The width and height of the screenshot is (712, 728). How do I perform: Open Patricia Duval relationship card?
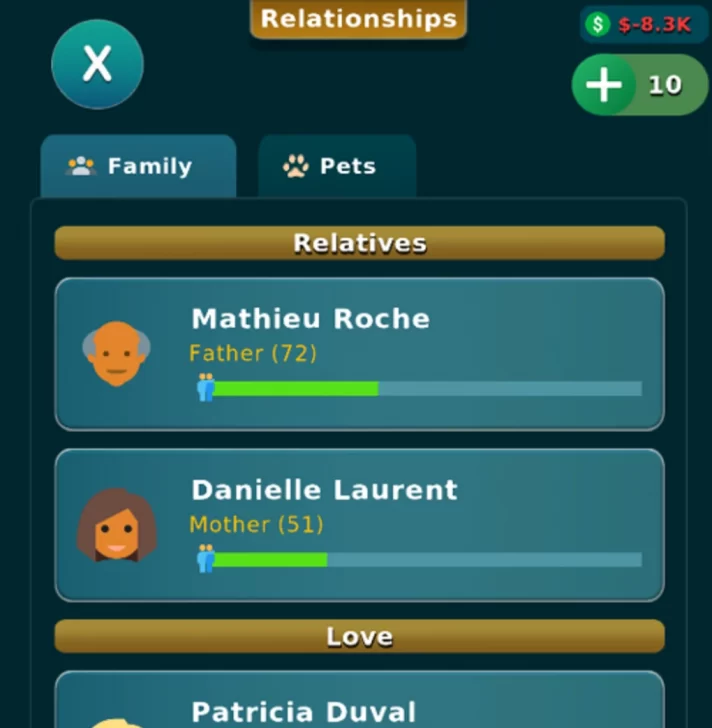(x=359, y=703)
